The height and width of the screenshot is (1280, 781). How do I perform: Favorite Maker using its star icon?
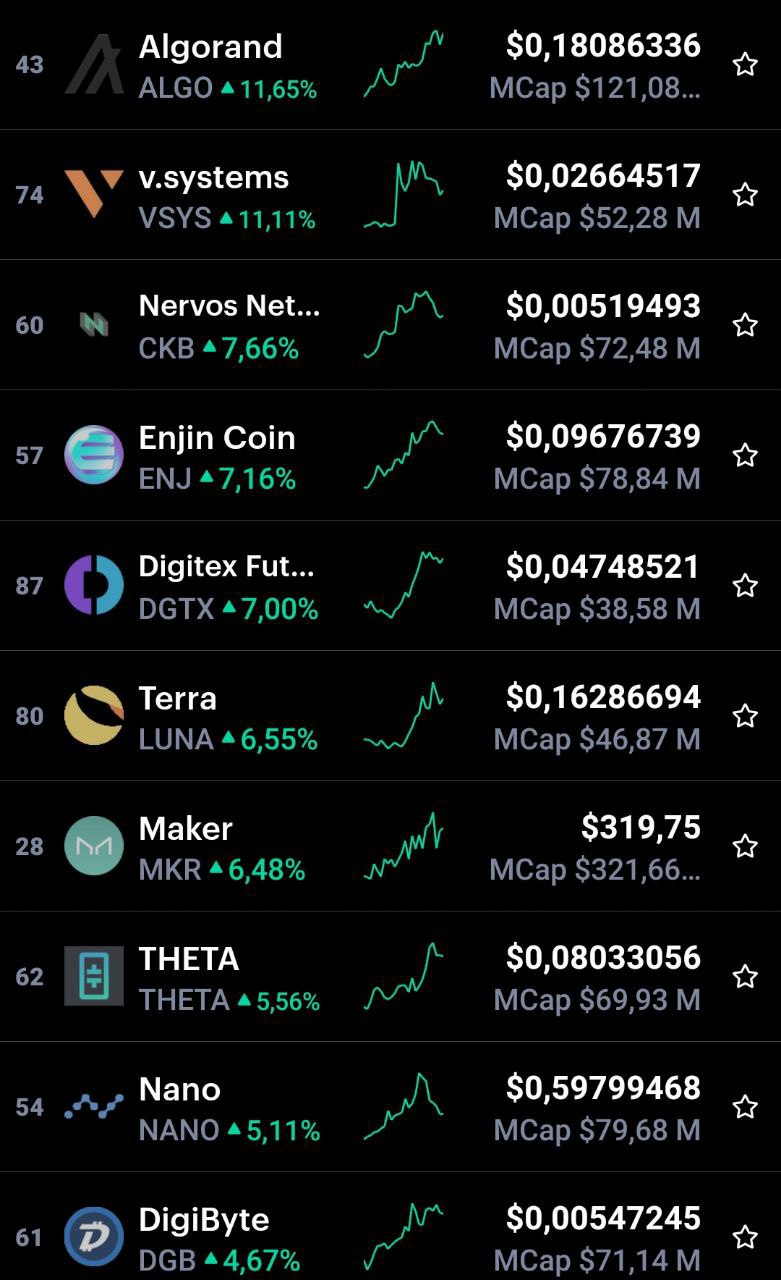pos(745,846)
